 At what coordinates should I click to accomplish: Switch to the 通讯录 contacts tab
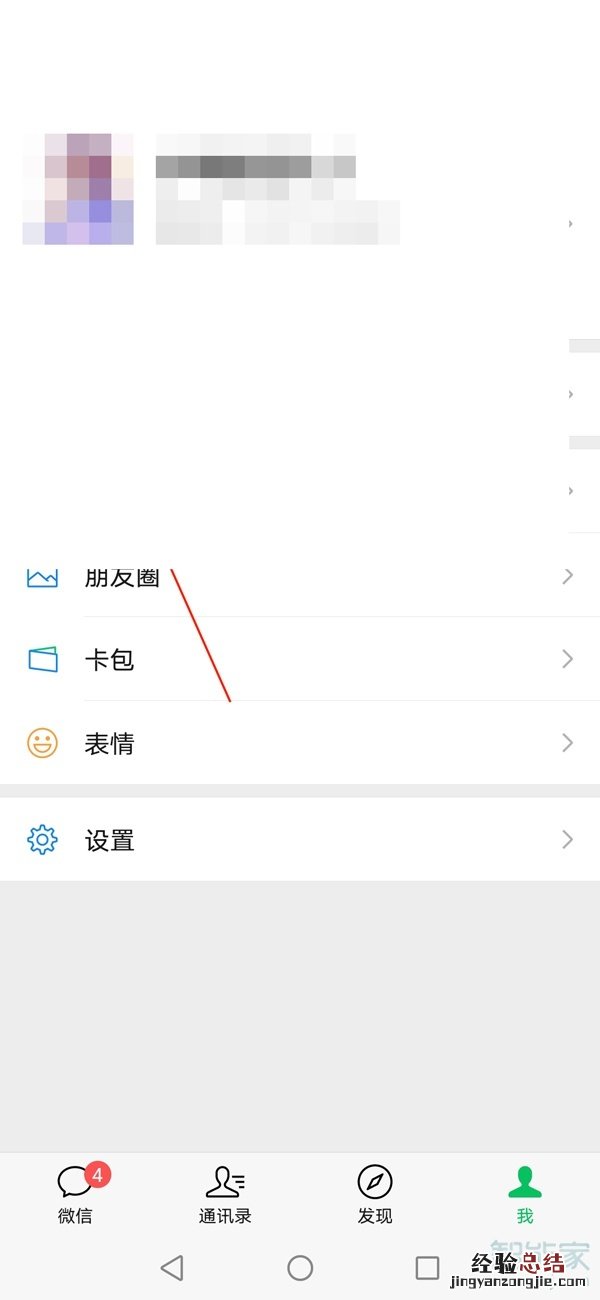coord(225,1195)
